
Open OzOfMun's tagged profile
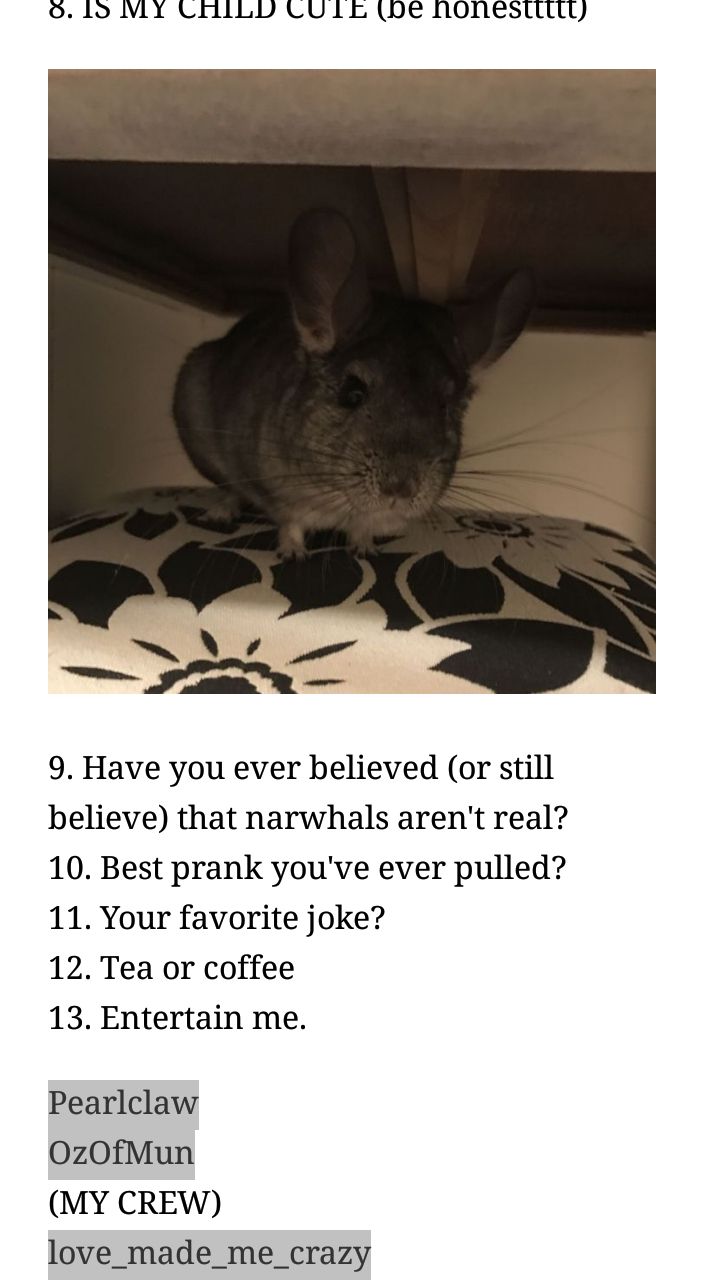point(121,1154)
